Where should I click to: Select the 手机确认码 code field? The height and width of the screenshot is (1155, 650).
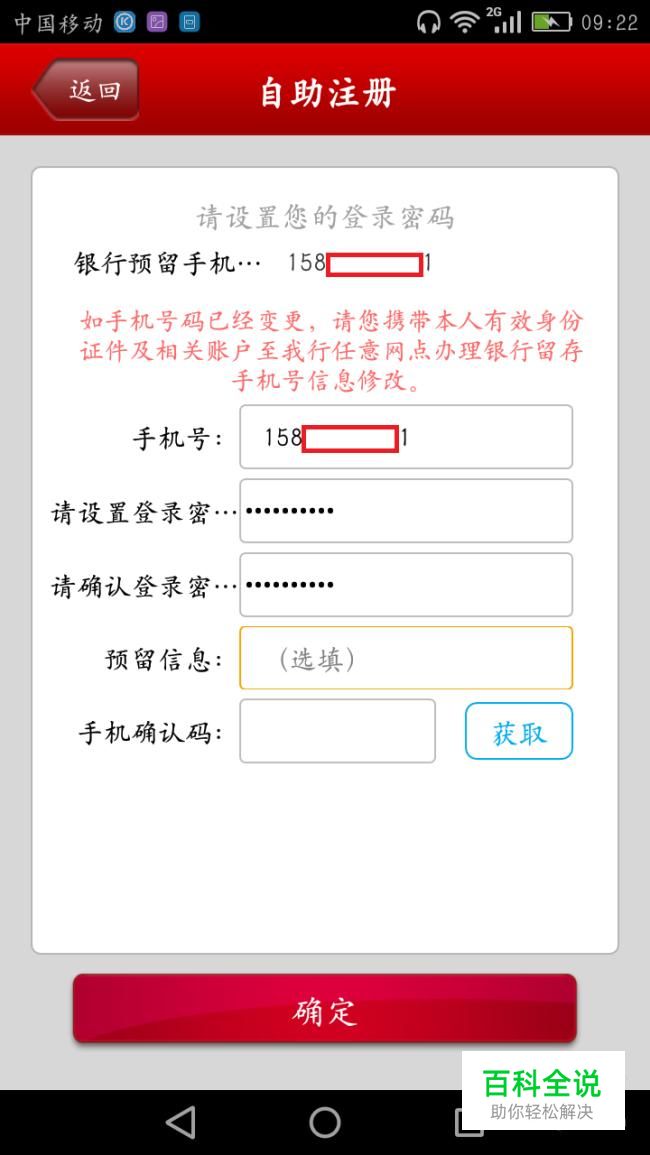[338, 731]
